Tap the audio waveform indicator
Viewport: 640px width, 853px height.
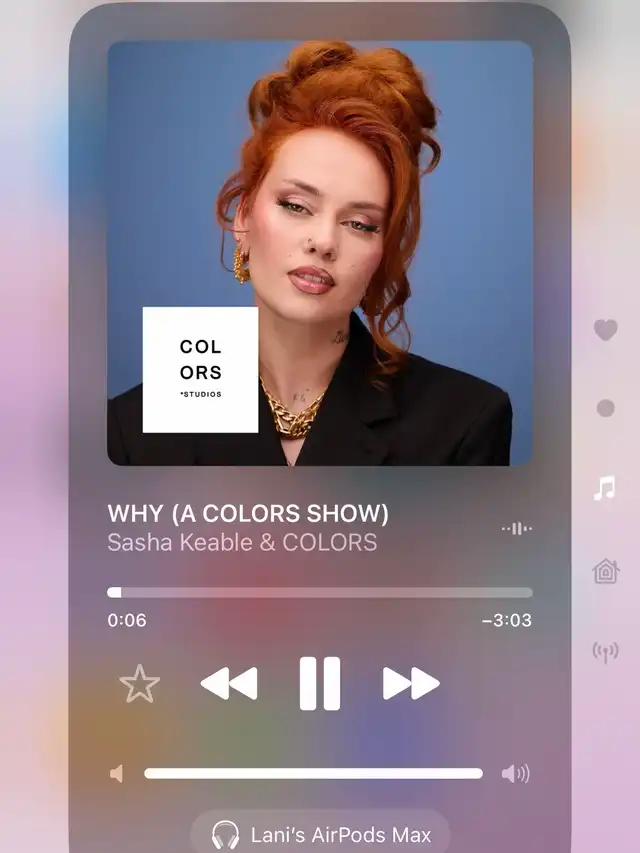coord(517,528)
